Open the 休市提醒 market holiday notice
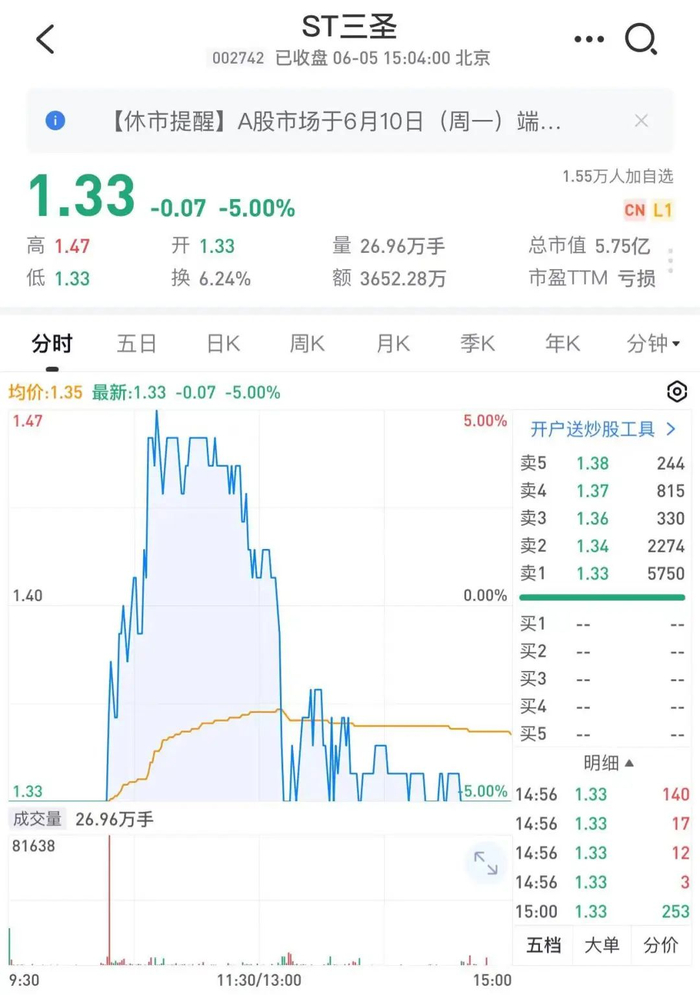The image size is (700, 995). (x=330, y=122)
